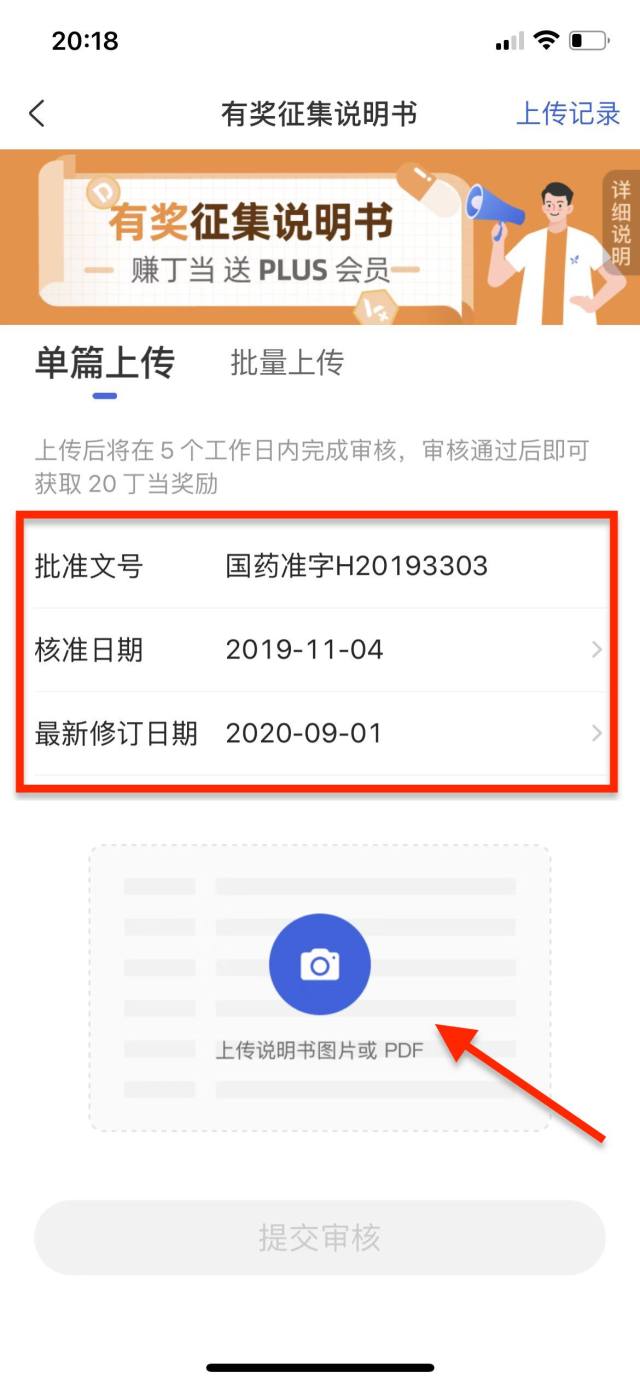Switch to the 批量上传 tab
Image resolution: width=640 pixels, height=1385 pixels.
(x=287, y=362)
